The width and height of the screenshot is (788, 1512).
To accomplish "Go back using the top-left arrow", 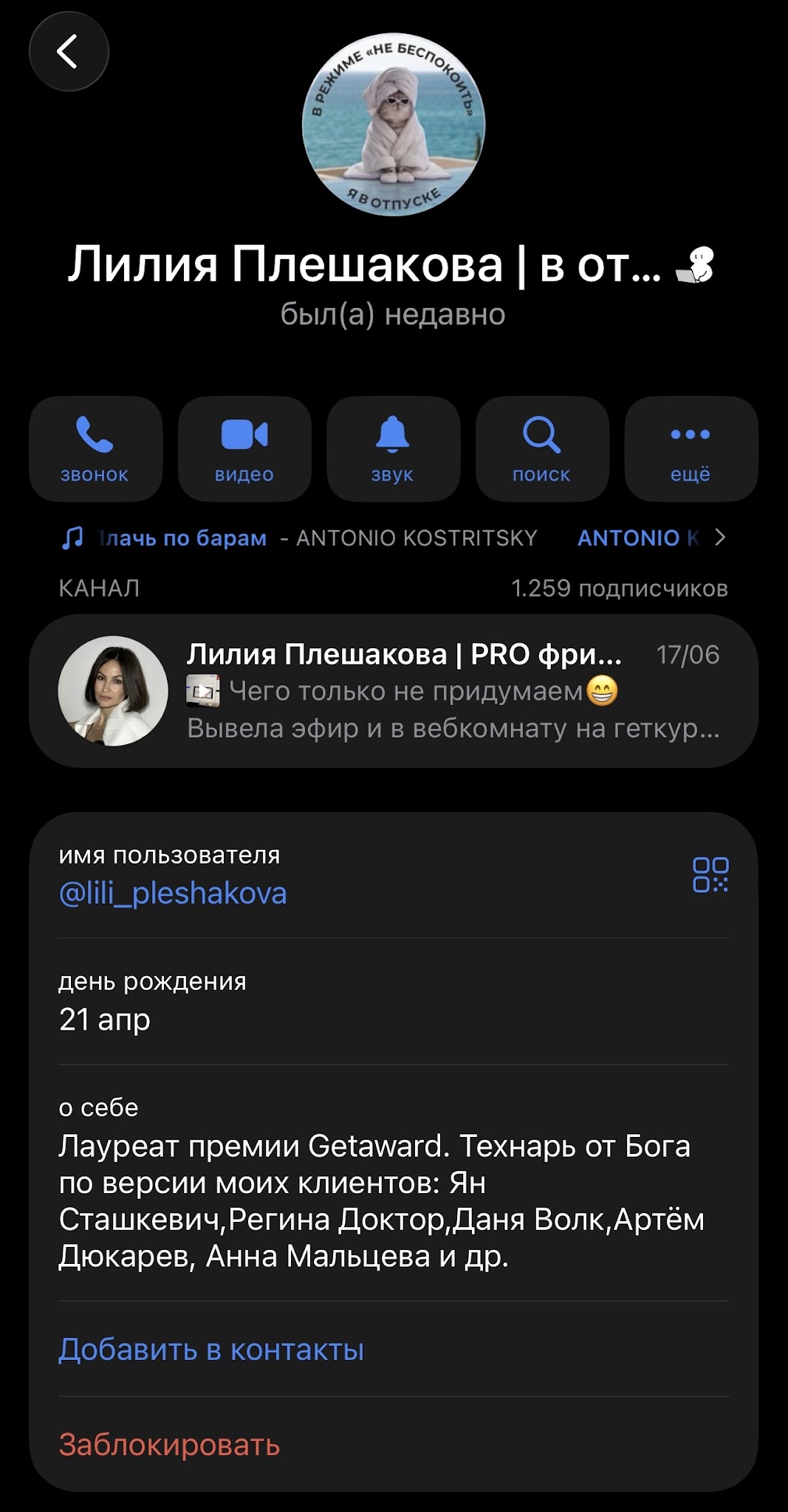I will coord(69,52).
